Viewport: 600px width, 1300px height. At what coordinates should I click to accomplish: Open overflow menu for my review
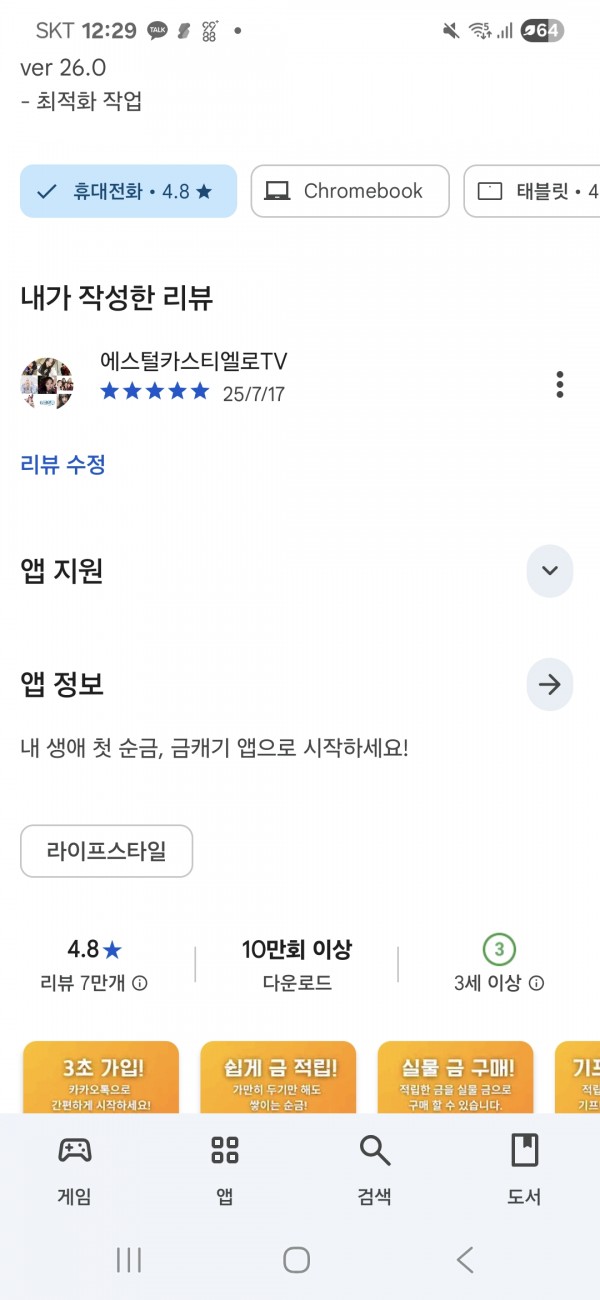(559, 384)
